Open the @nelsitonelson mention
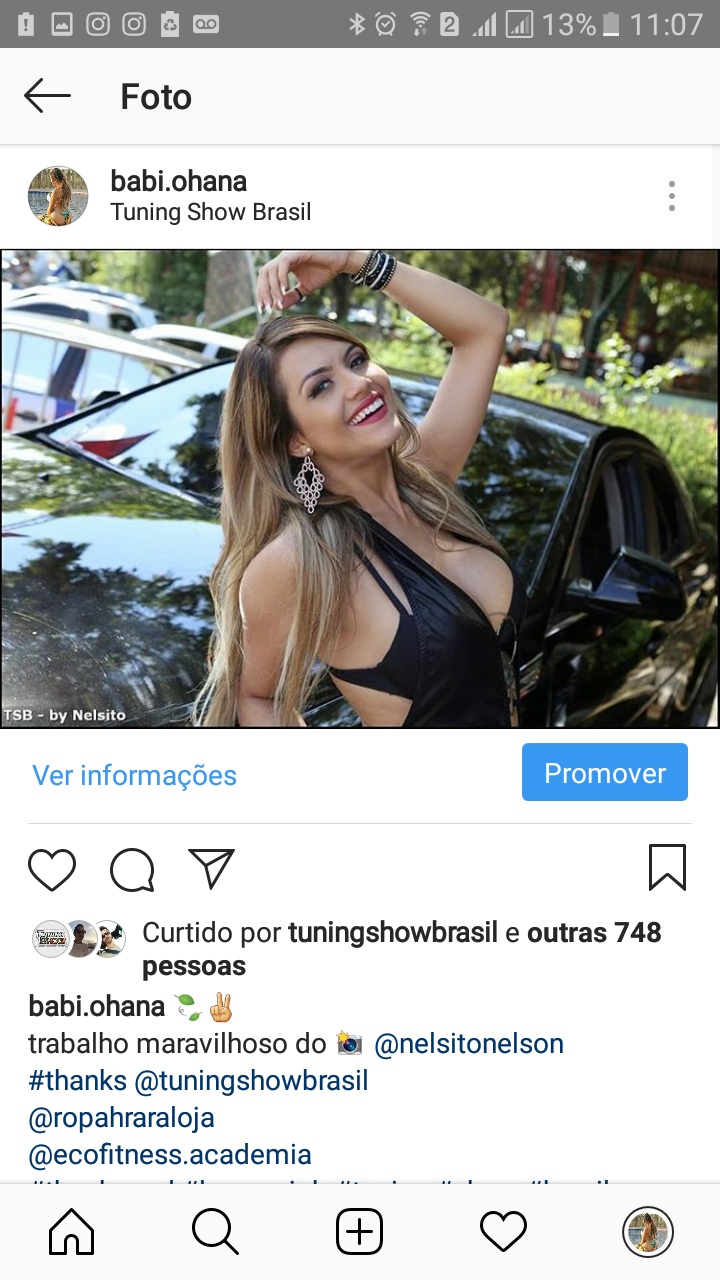 coord(468,1044)
